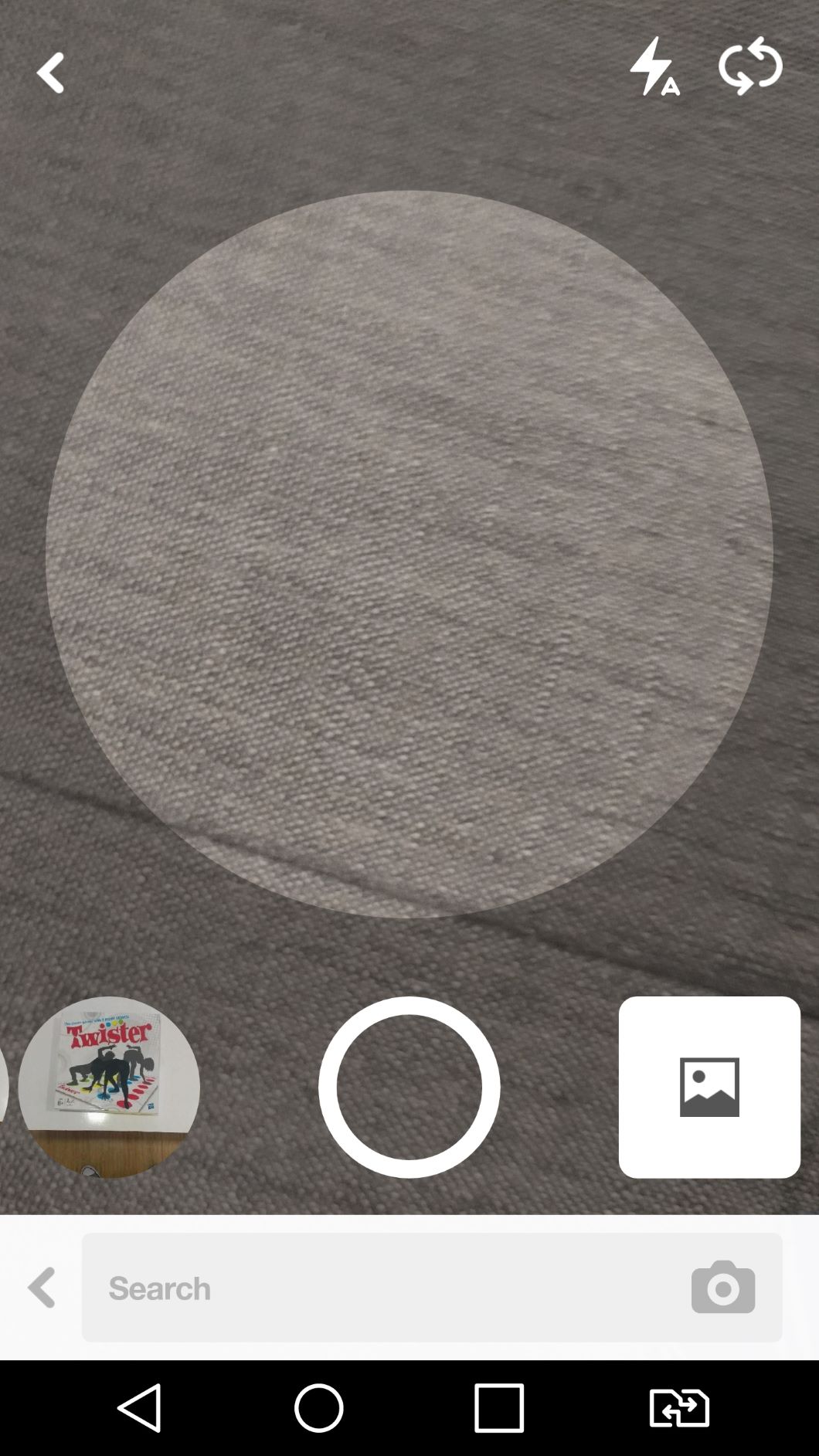Switch between front and rear camera
The image size is (819, 1456).
coord(750,66)
